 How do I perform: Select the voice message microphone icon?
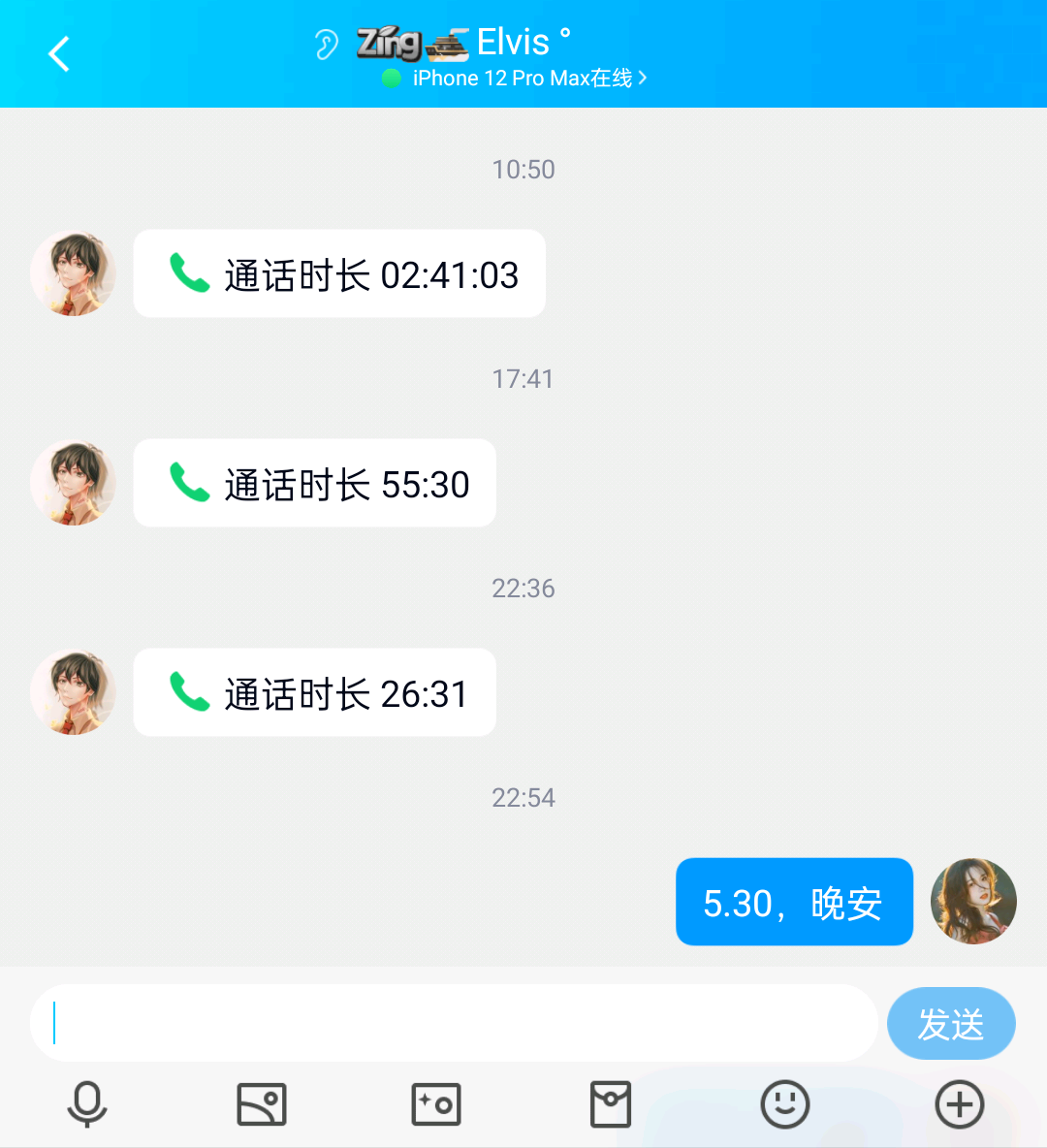pos(87,1104)
